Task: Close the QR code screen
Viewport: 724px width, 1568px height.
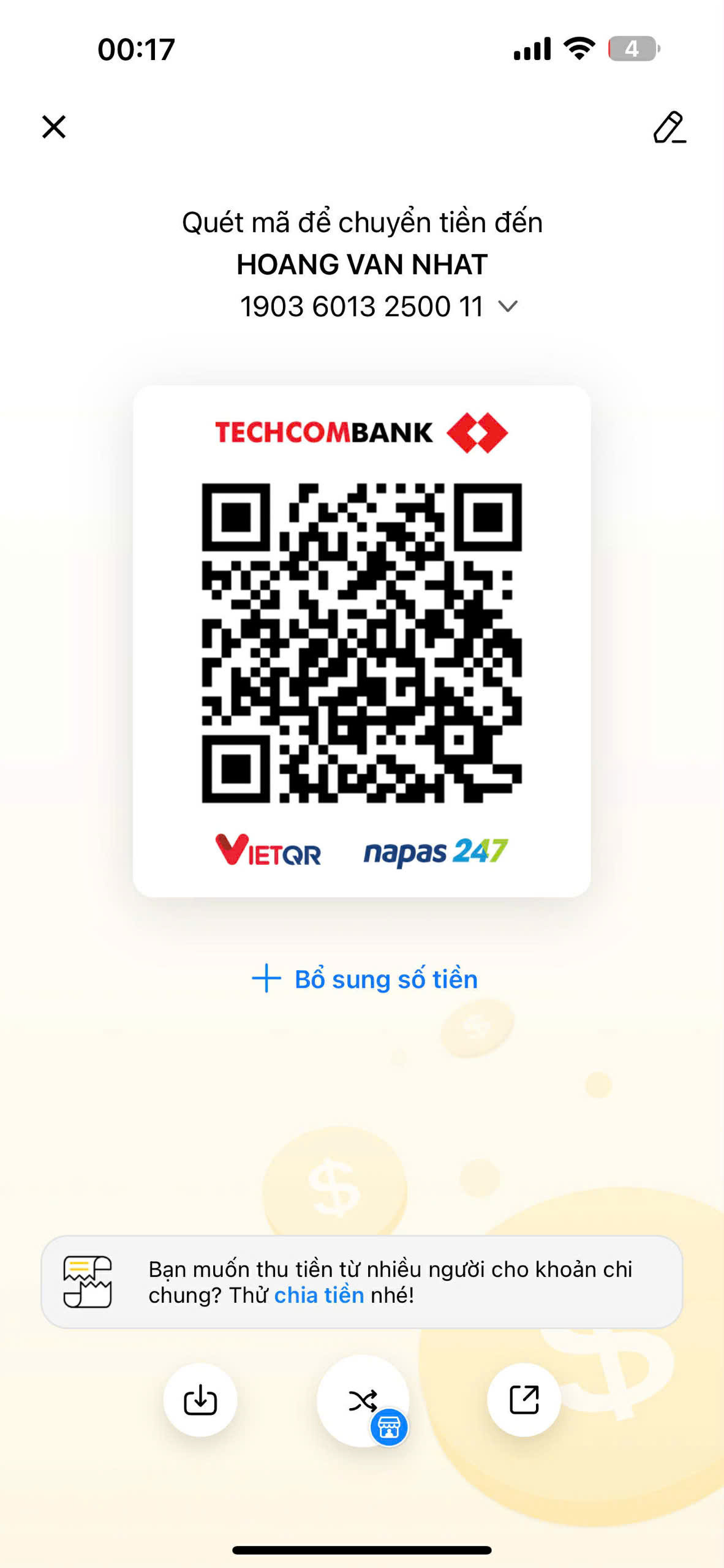Action: click(x=54, y=127)
